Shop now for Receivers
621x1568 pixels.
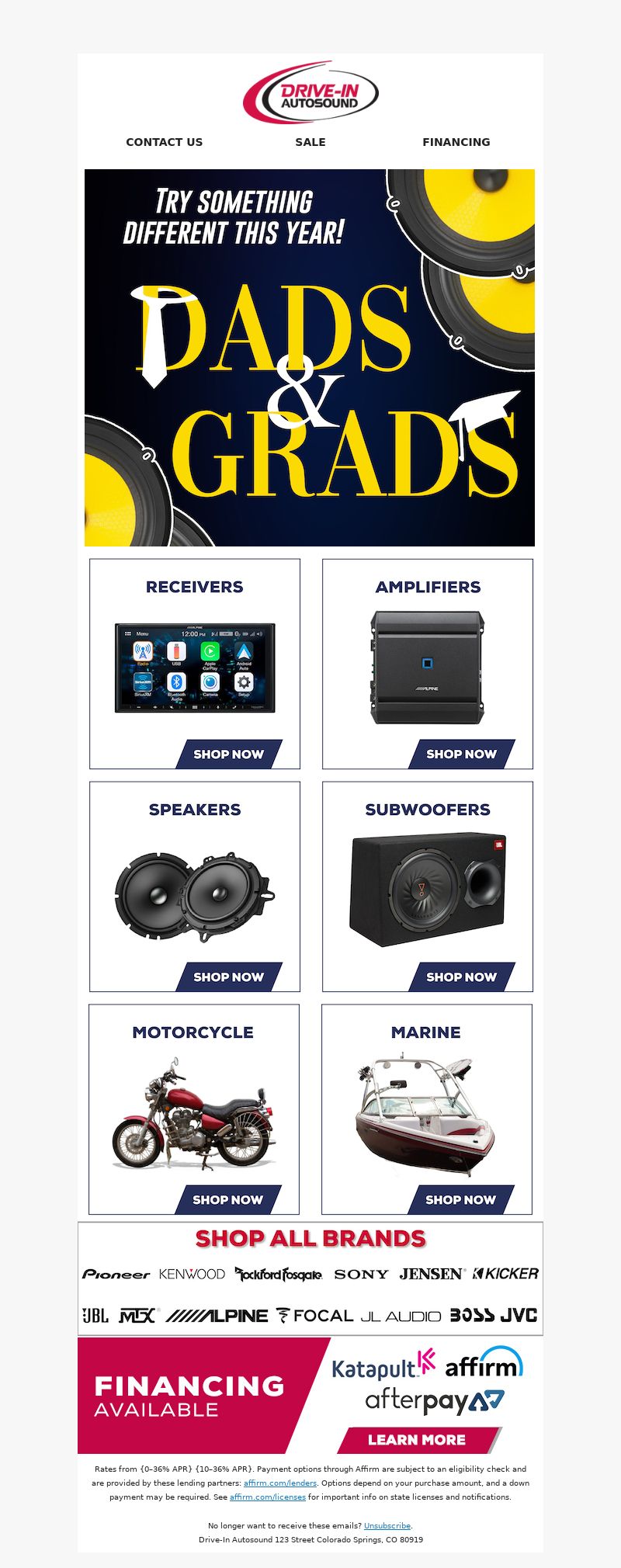tap(228, 754)
